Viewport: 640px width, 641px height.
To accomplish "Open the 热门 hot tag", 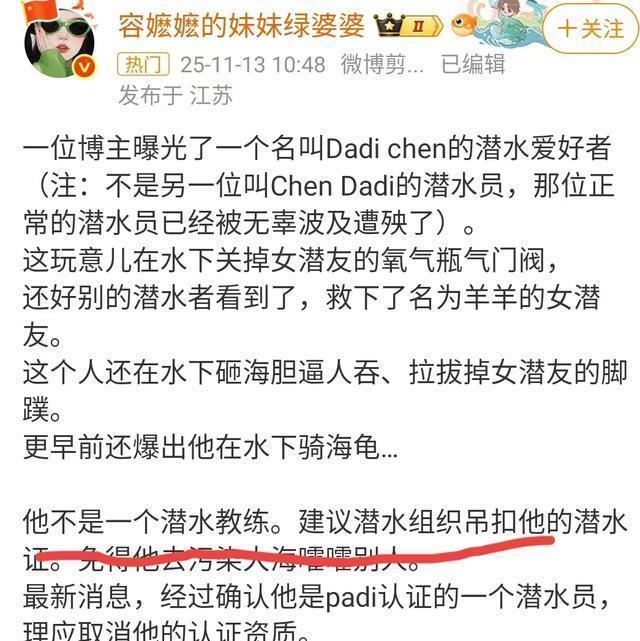I will [143, 65].
